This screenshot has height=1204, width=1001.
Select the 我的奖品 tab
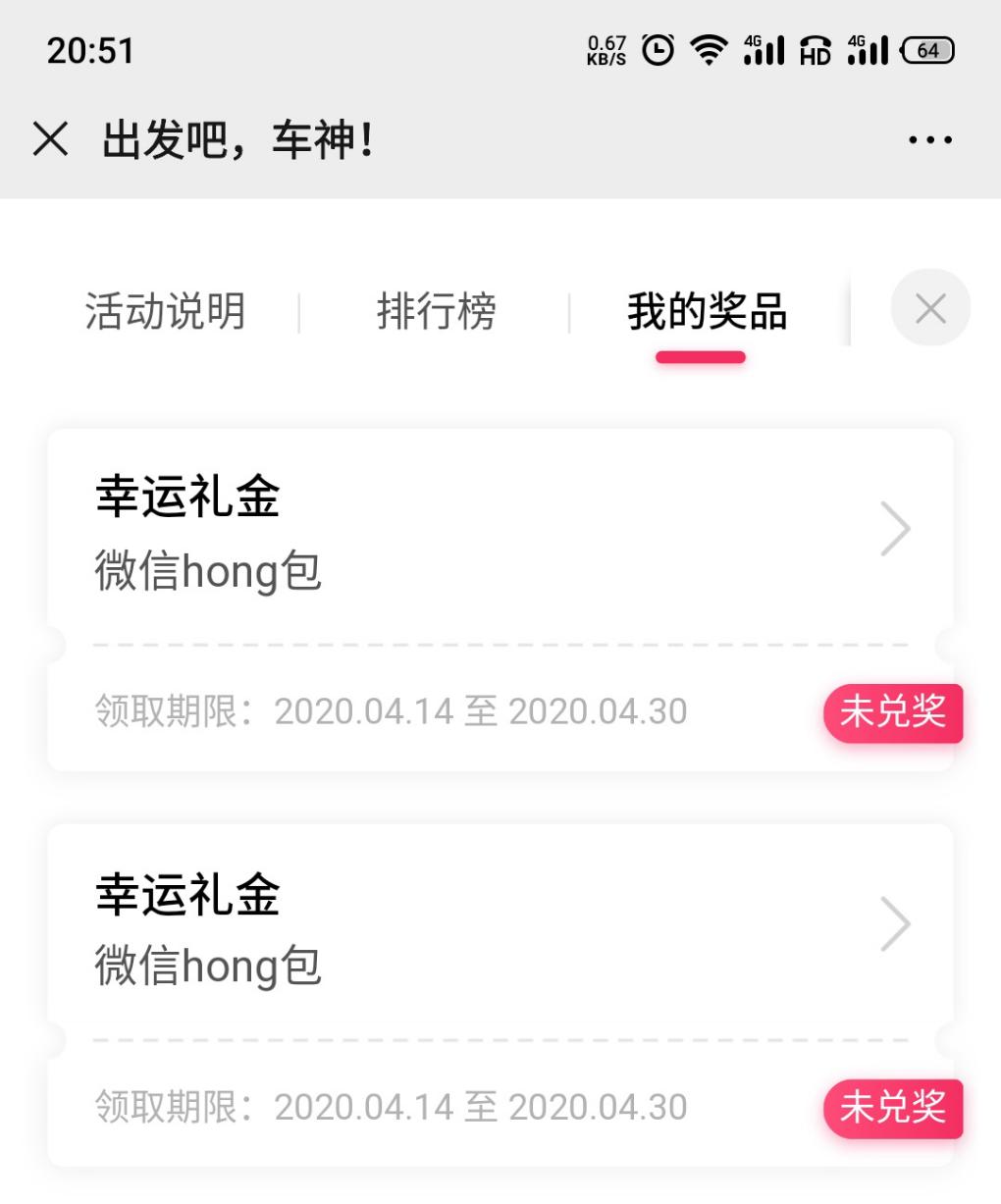[707, 312]
